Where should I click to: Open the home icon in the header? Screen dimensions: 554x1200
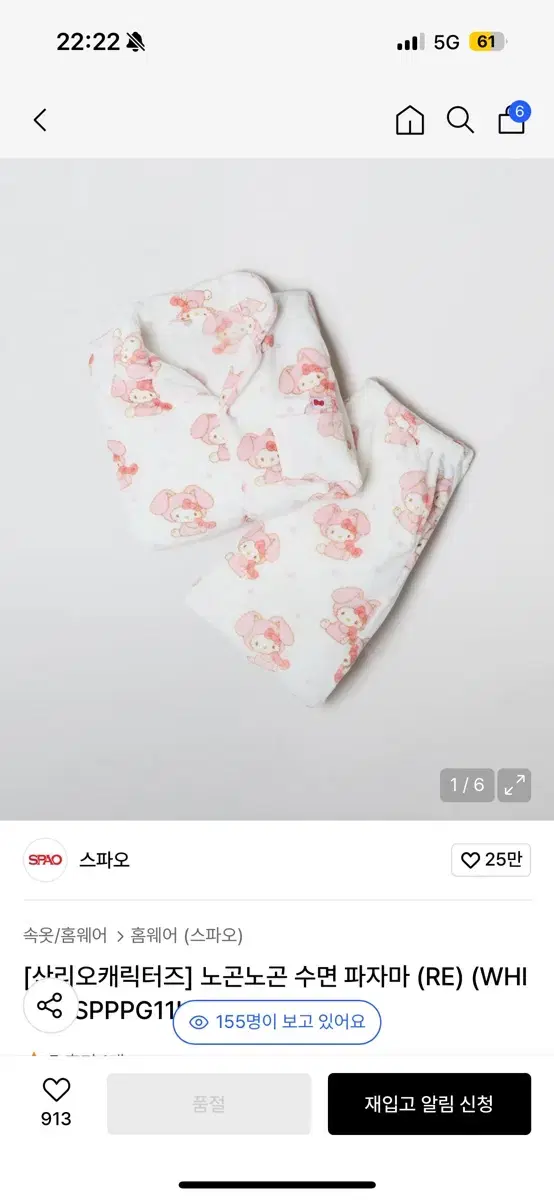coord(410,121)
